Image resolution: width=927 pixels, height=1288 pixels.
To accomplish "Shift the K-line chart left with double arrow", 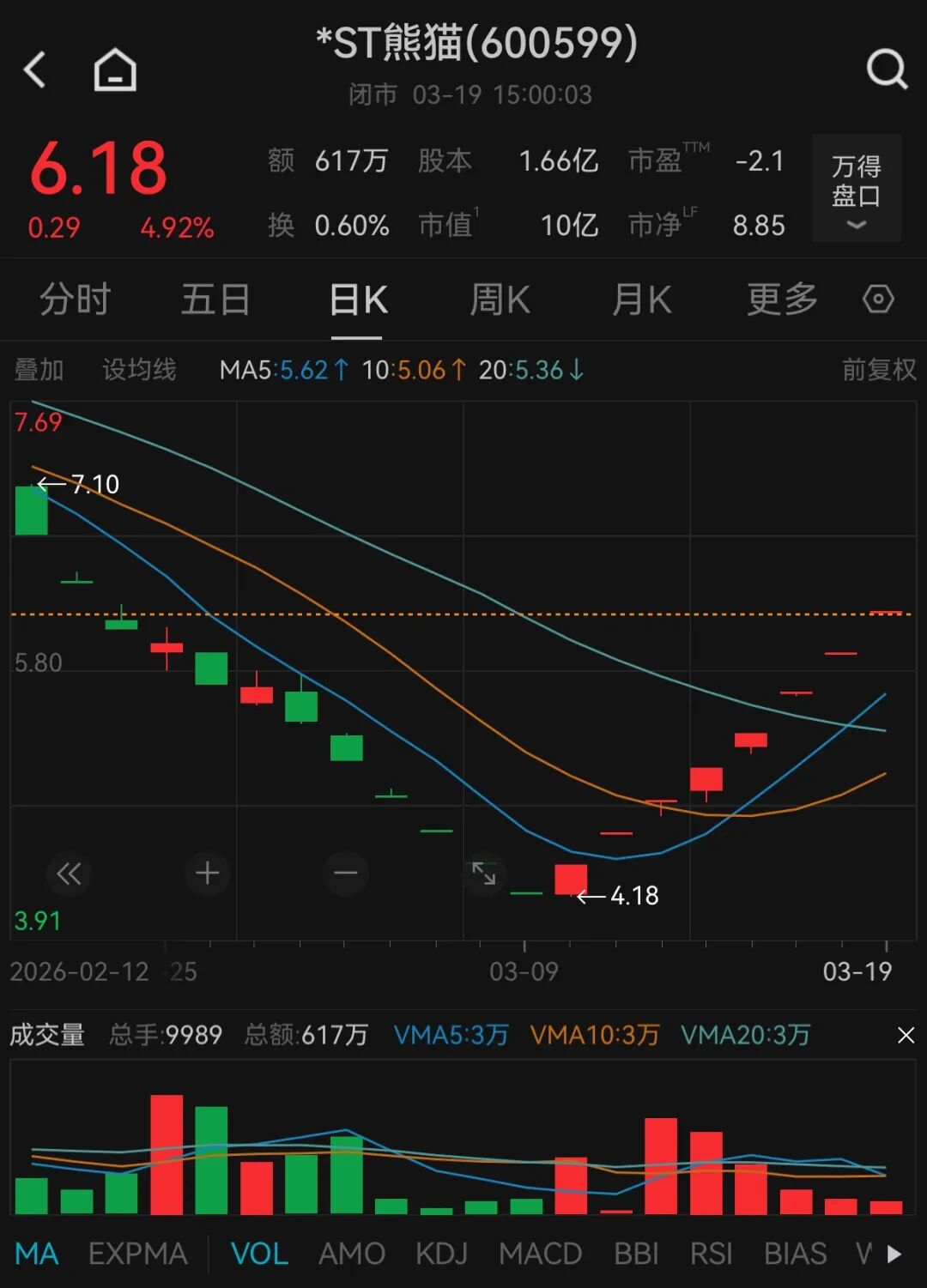I will coord(69,874).
